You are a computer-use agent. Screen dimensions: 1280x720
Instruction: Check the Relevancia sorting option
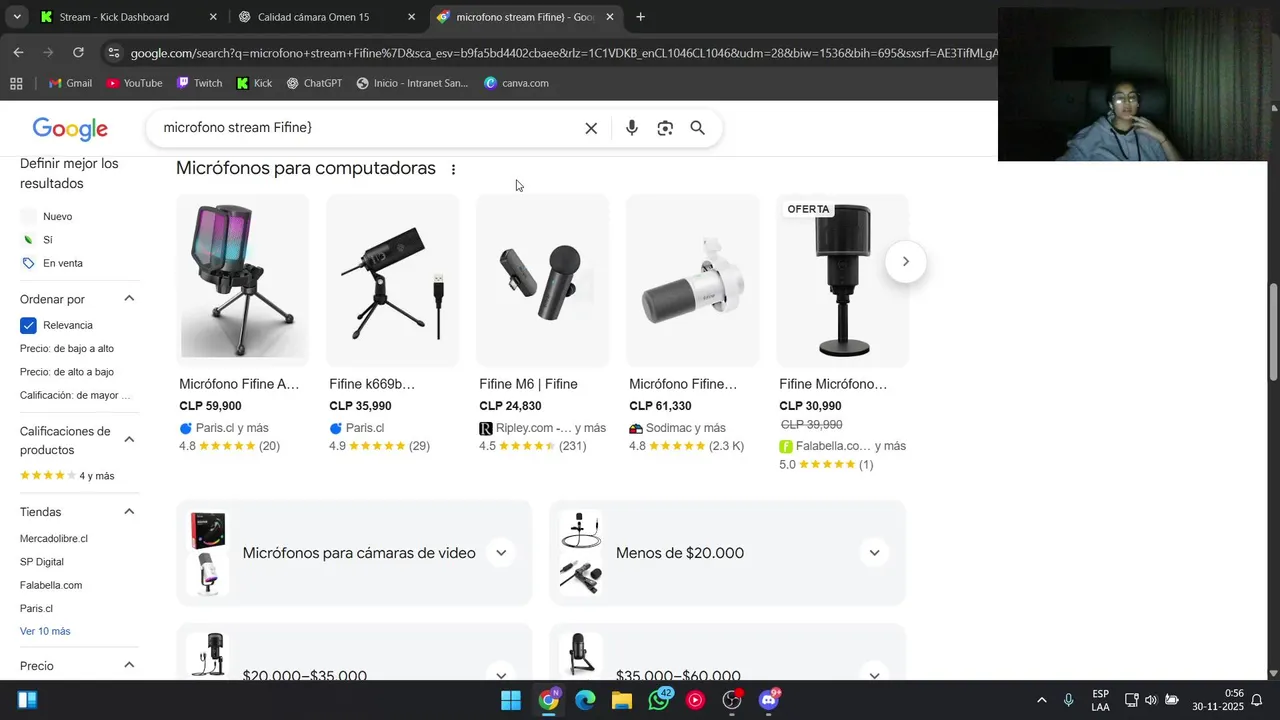tap(28, 325)
